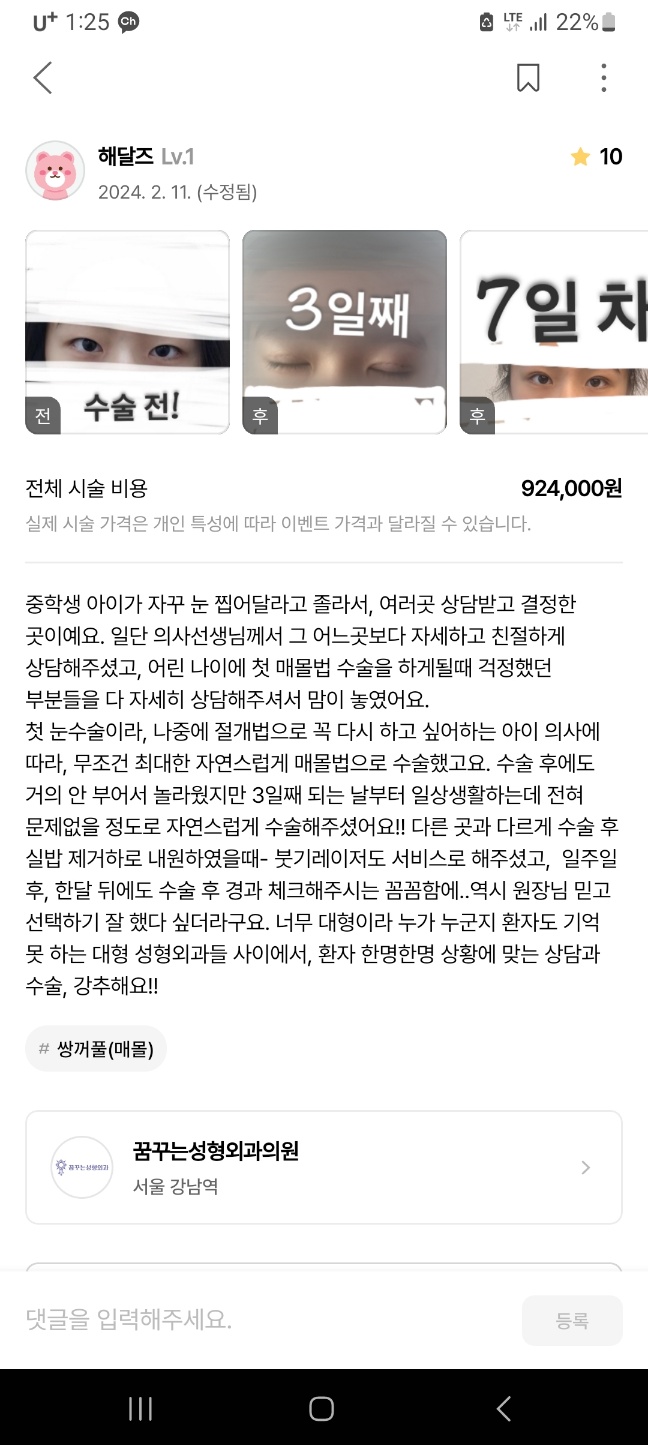Open the 7일차 after photo
This screenshot has height=1445, width=648.
(x=554, y=332)
